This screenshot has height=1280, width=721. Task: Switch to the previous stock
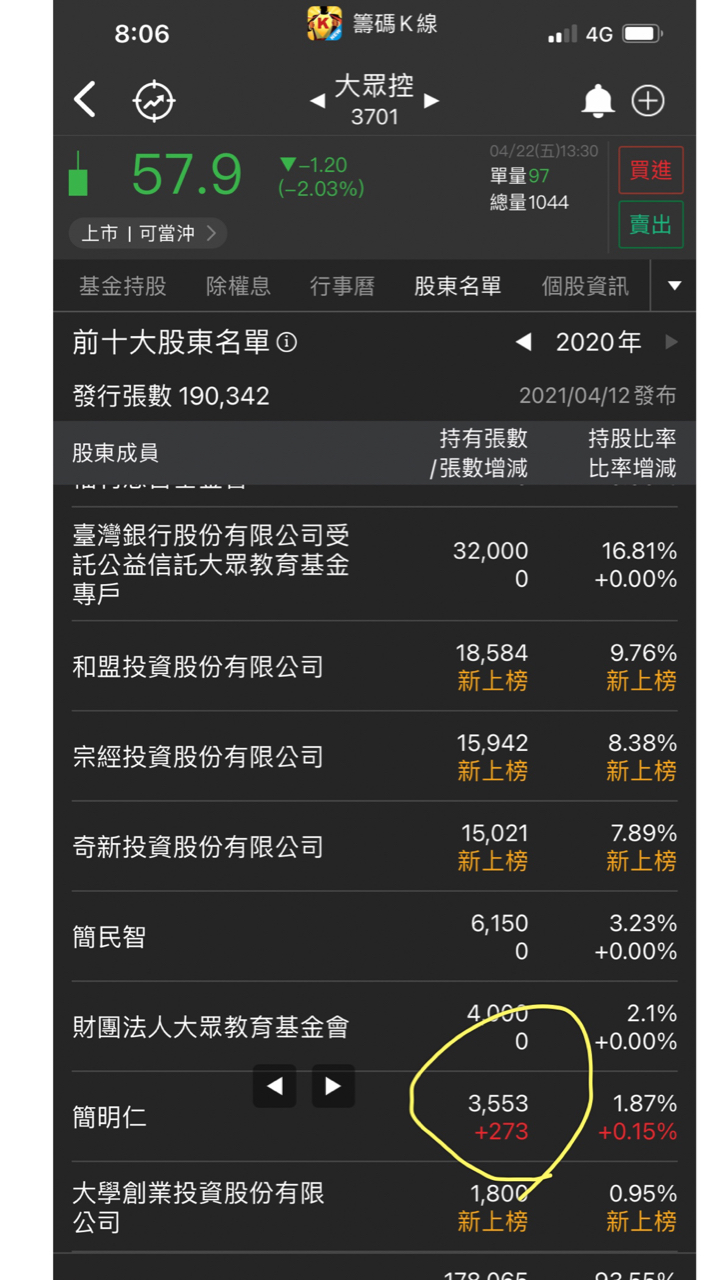(x=318, y=101)
